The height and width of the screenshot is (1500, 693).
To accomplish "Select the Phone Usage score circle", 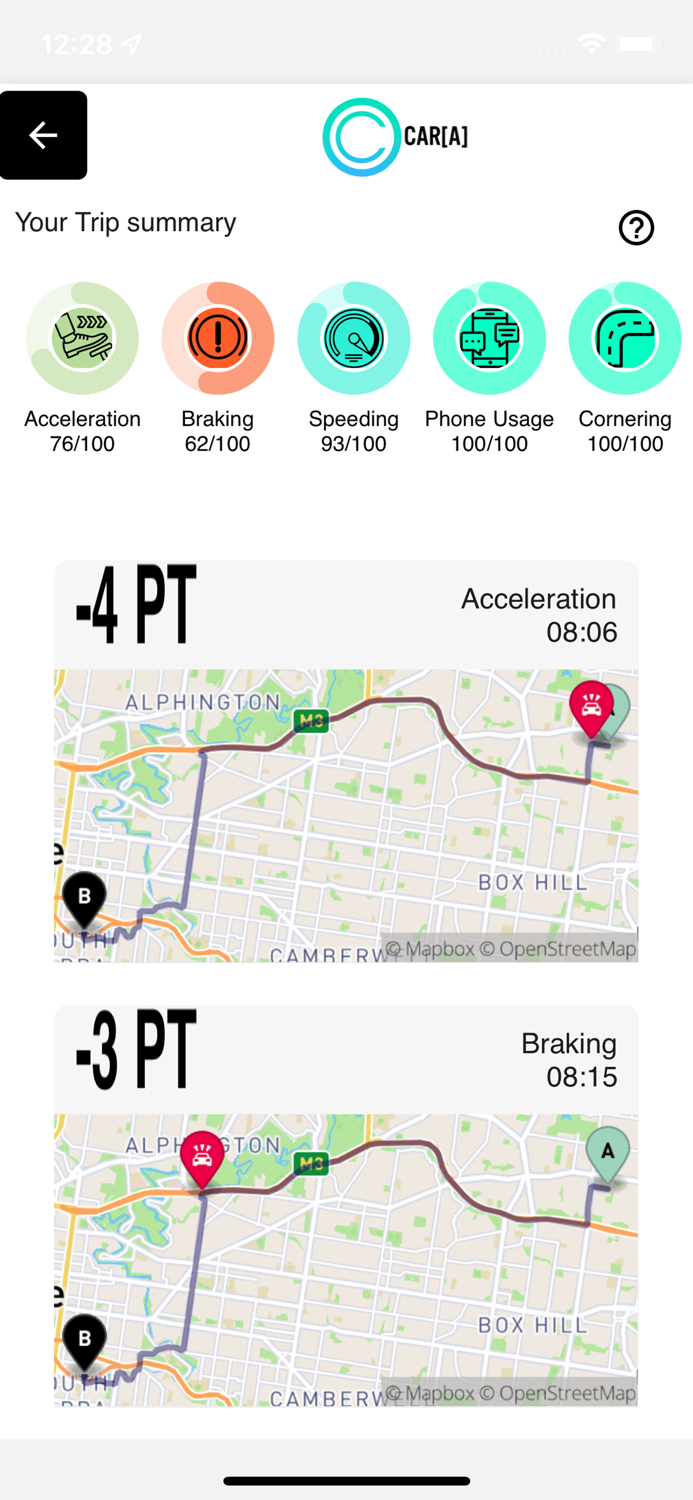I will [x=489, y=338].
